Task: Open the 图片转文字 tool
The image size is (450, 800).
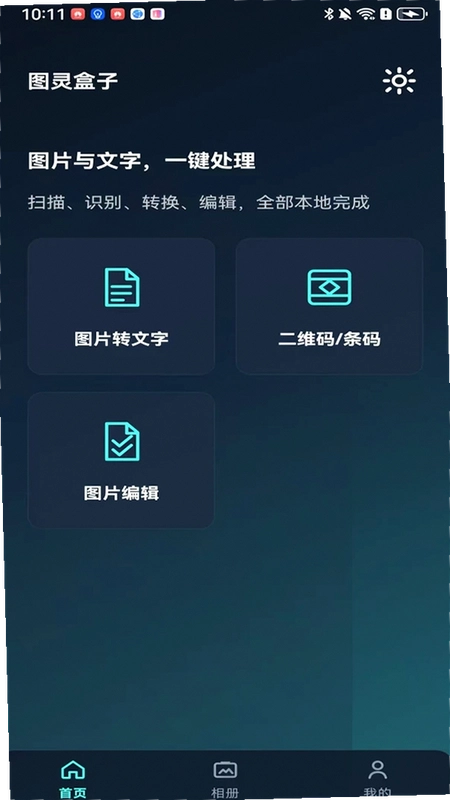Action: coord(121,307)
